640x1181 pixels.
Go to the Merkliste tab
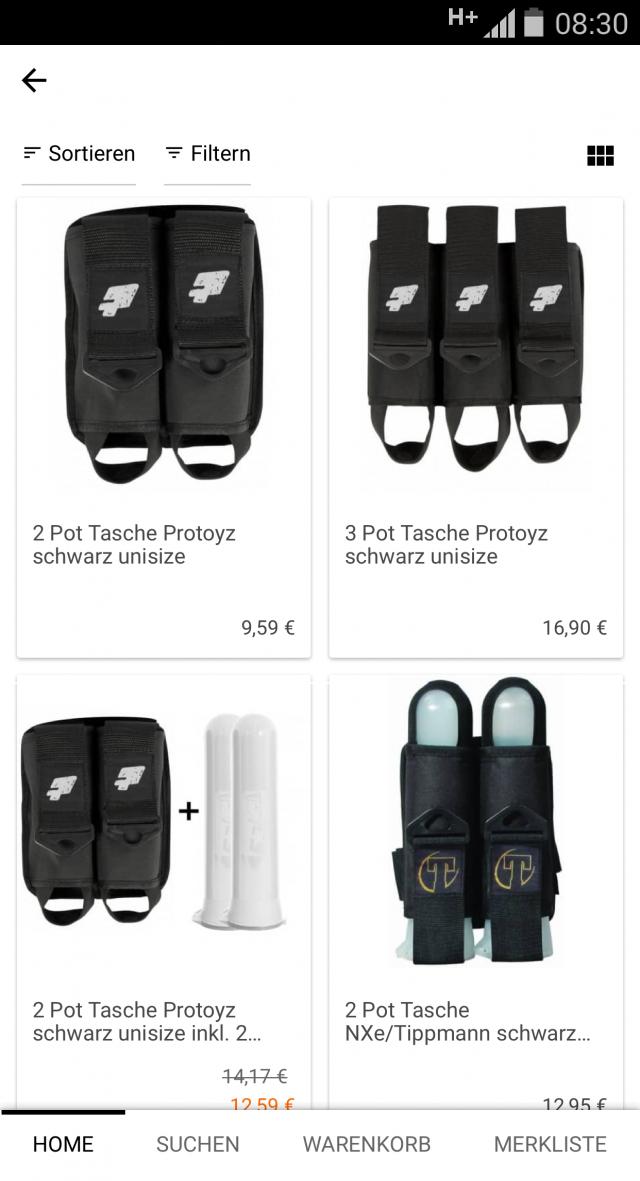[550, 1145]
